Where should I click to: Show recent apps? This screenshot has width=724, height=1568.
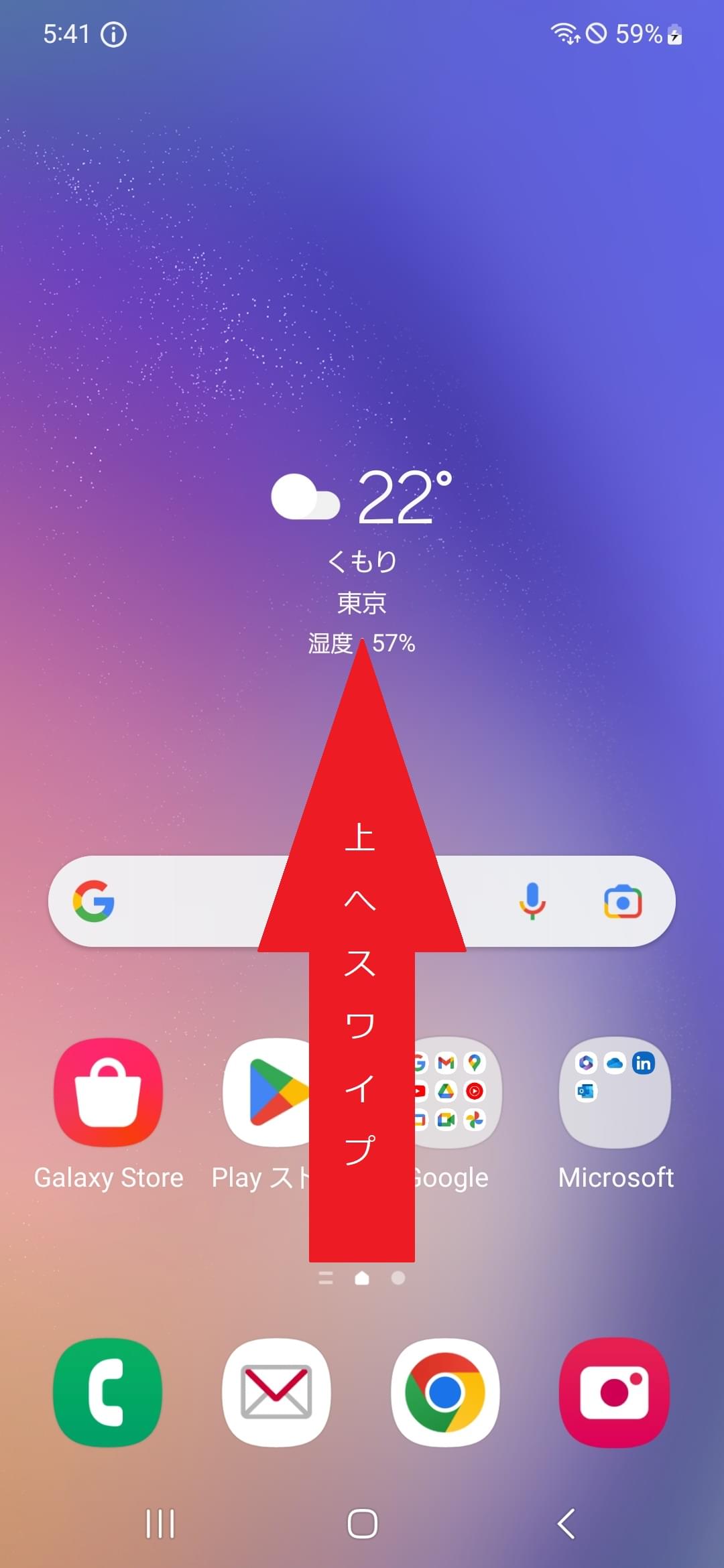pos(160,1524)
